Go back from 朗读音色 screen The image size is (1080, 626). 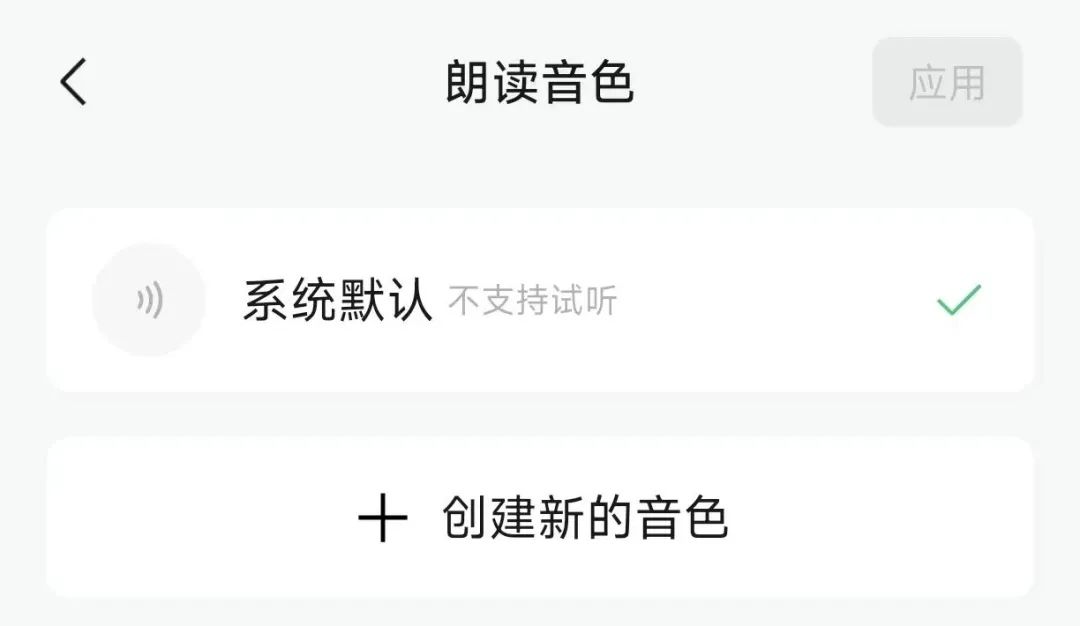(x=74, y=82)
